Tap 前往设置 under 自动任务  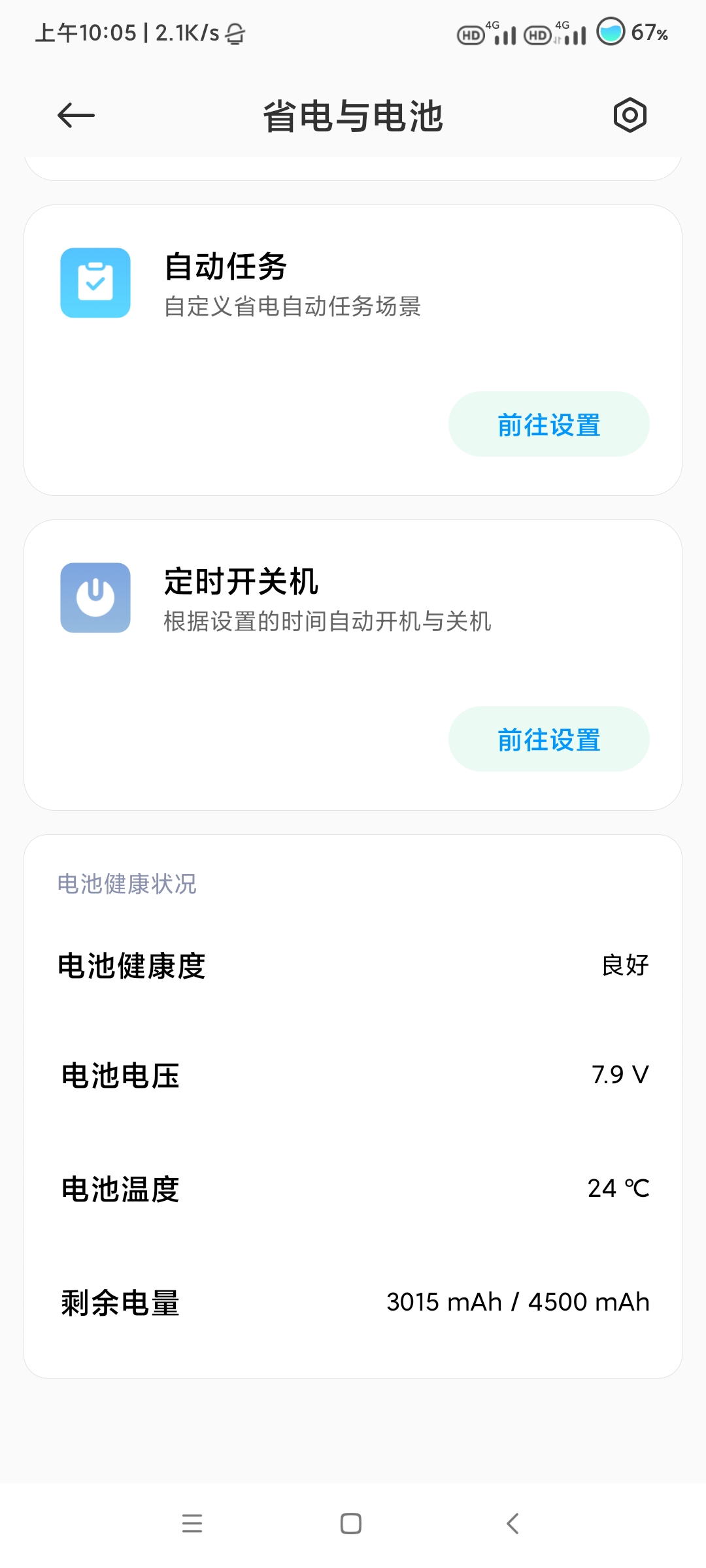(x=548, y=424)
